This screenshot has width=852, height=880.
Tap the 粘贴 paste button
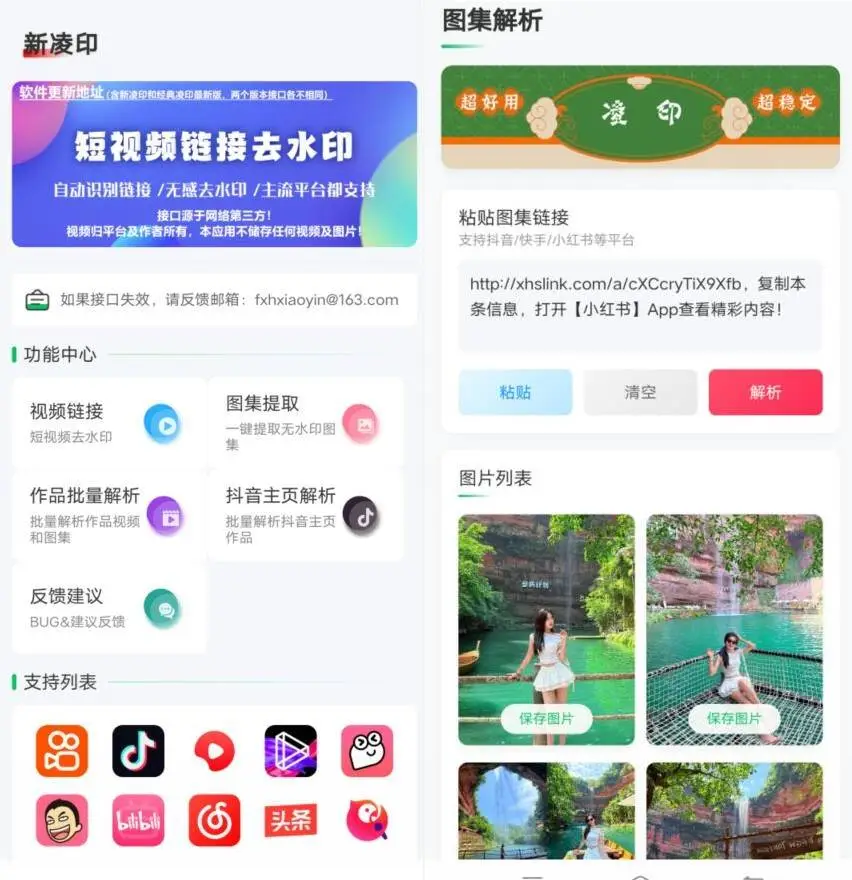tap(515, 392)
